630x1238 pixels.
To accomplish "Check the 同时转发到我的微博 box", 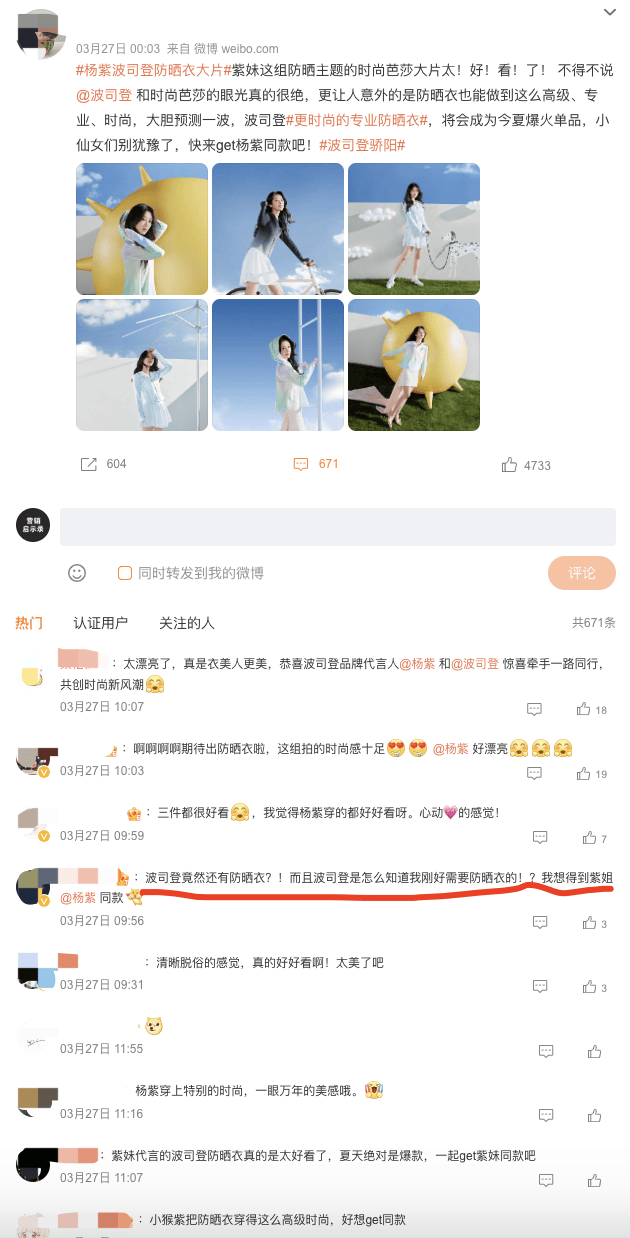I will coord(125,573).
